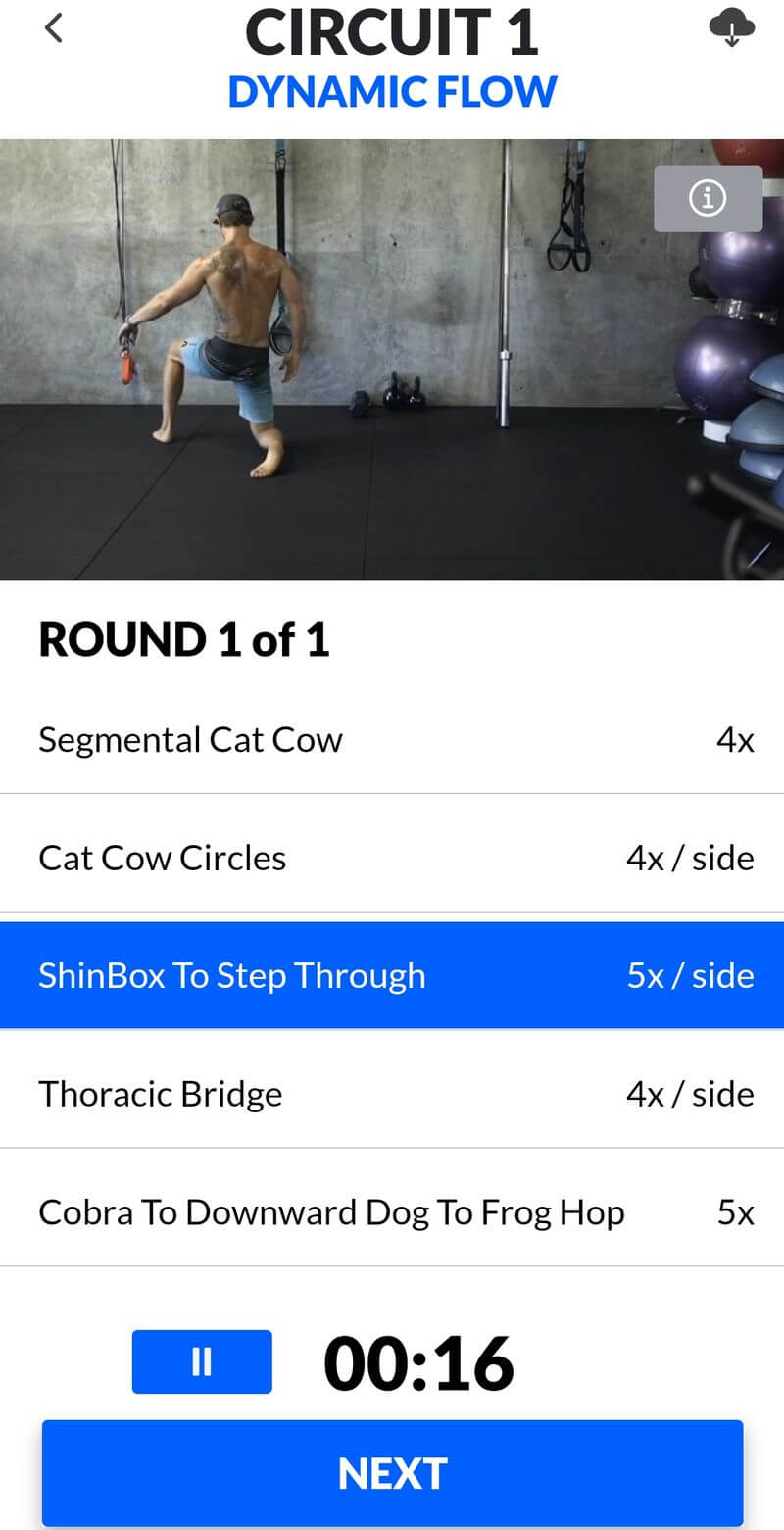784x1530 pixels.
Task: Tap the DYNAMIC FLOW subtitle
Action: point(392,90)
